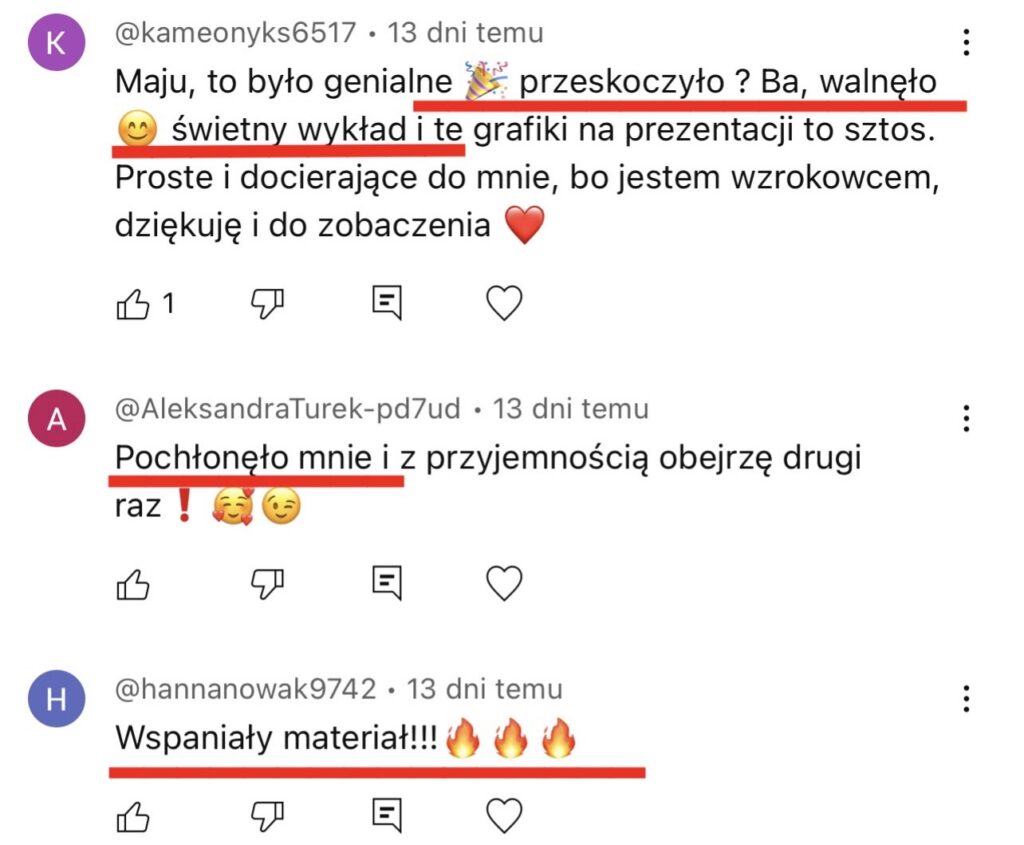Screen dimensions: 1024x845
Task: Open @hannanowak9742's channel avatar
Action: [57, 699]
